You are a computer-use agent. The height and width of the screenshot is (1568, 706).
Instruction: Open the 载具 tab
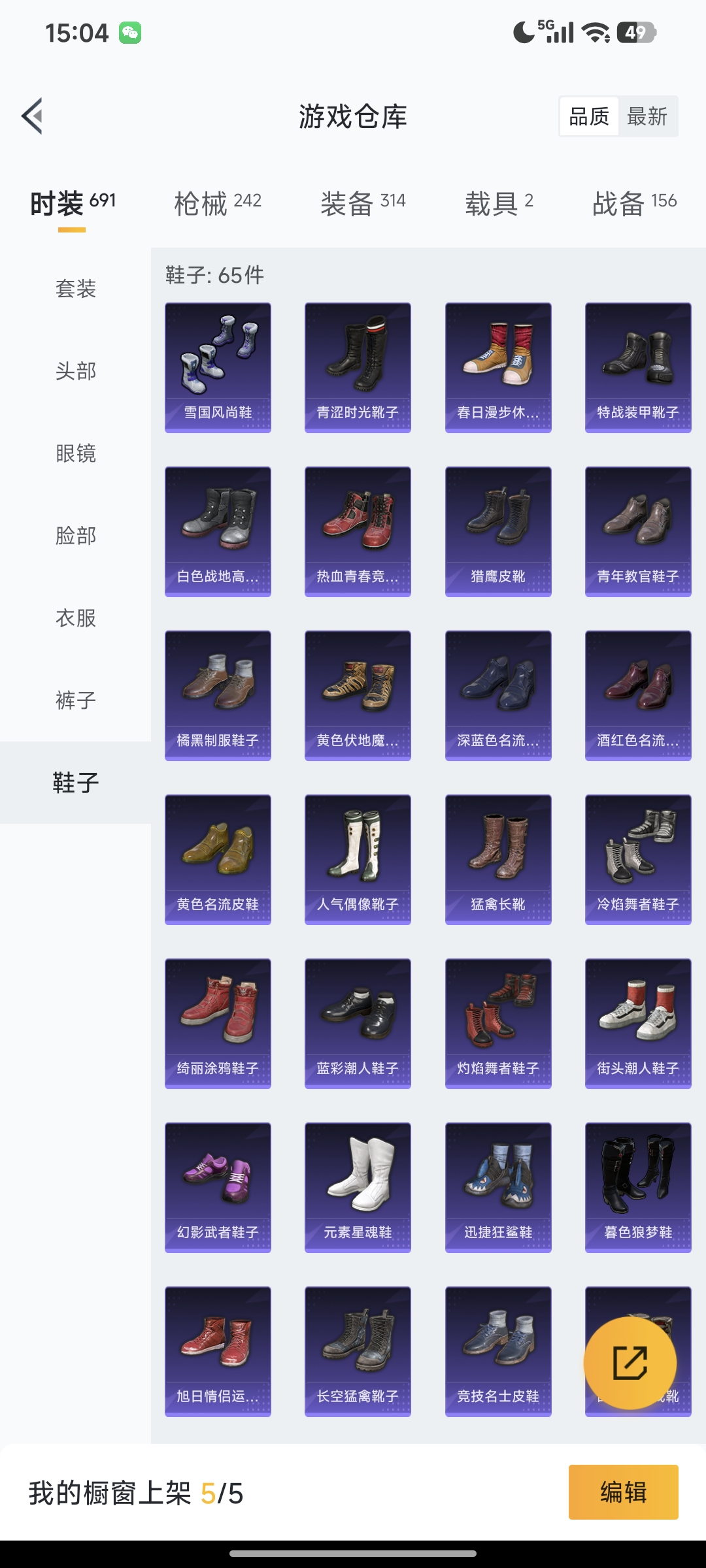click(499, 203)
